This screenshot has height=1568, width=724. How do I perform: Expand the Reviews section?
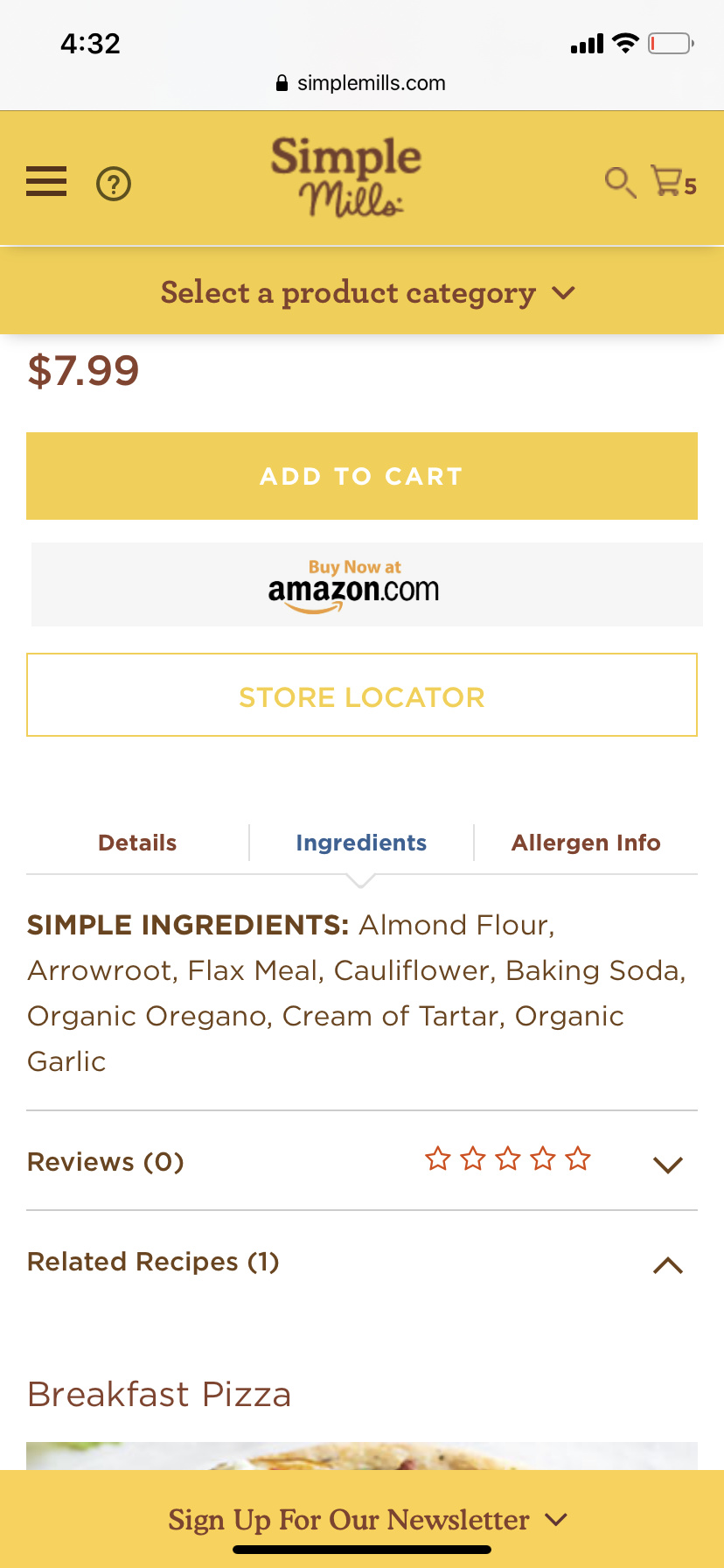click(667, 1164)
